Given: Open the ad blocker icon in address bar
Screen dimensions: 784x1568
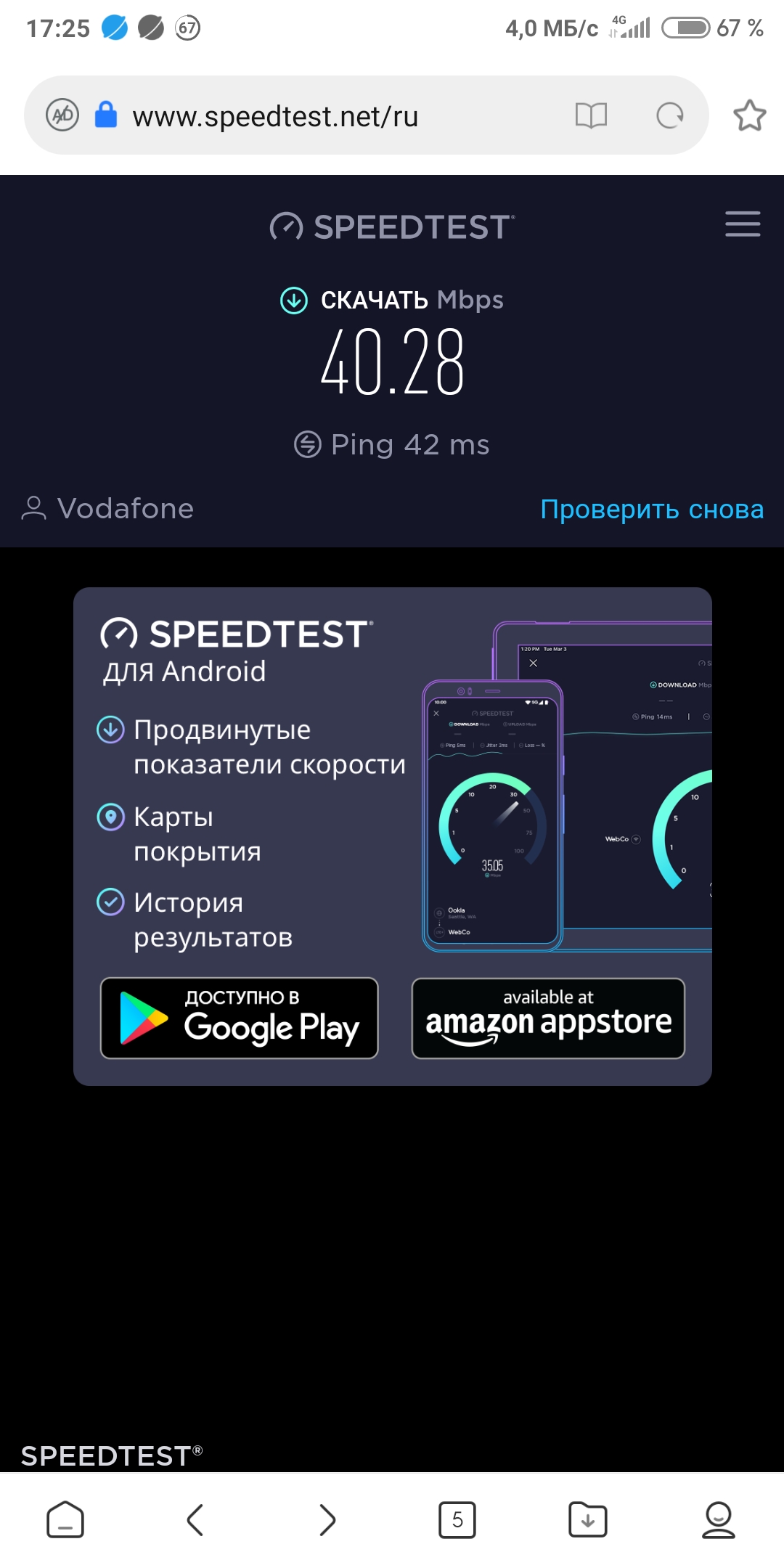Looking at the screenshot, I should (x=62, y=115).
